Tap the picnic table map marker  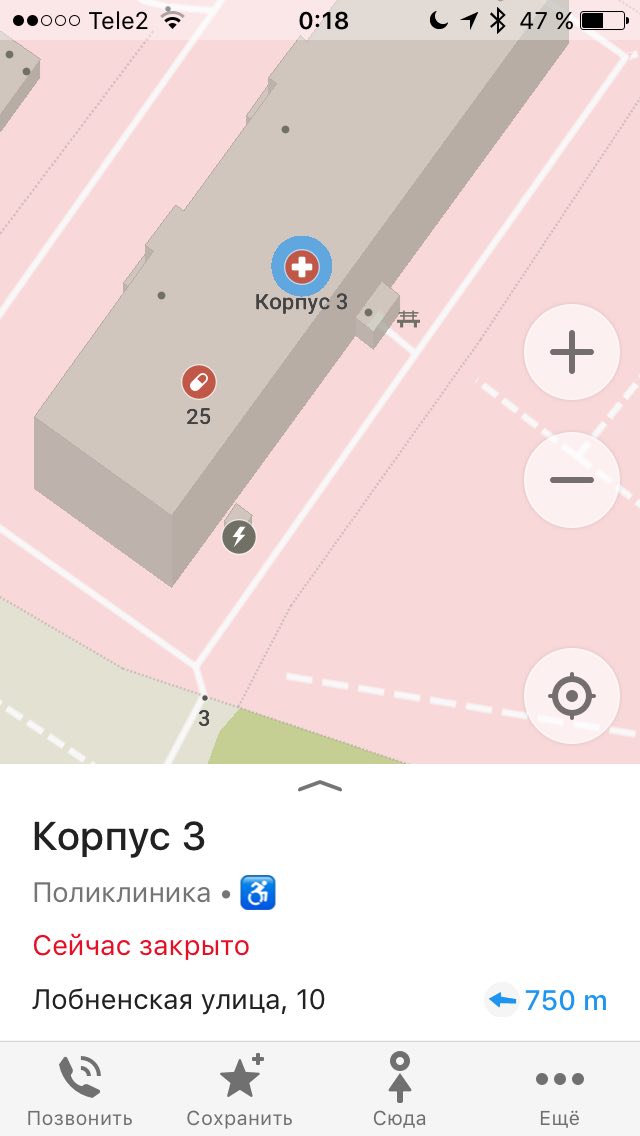click(x=409, y=317)
